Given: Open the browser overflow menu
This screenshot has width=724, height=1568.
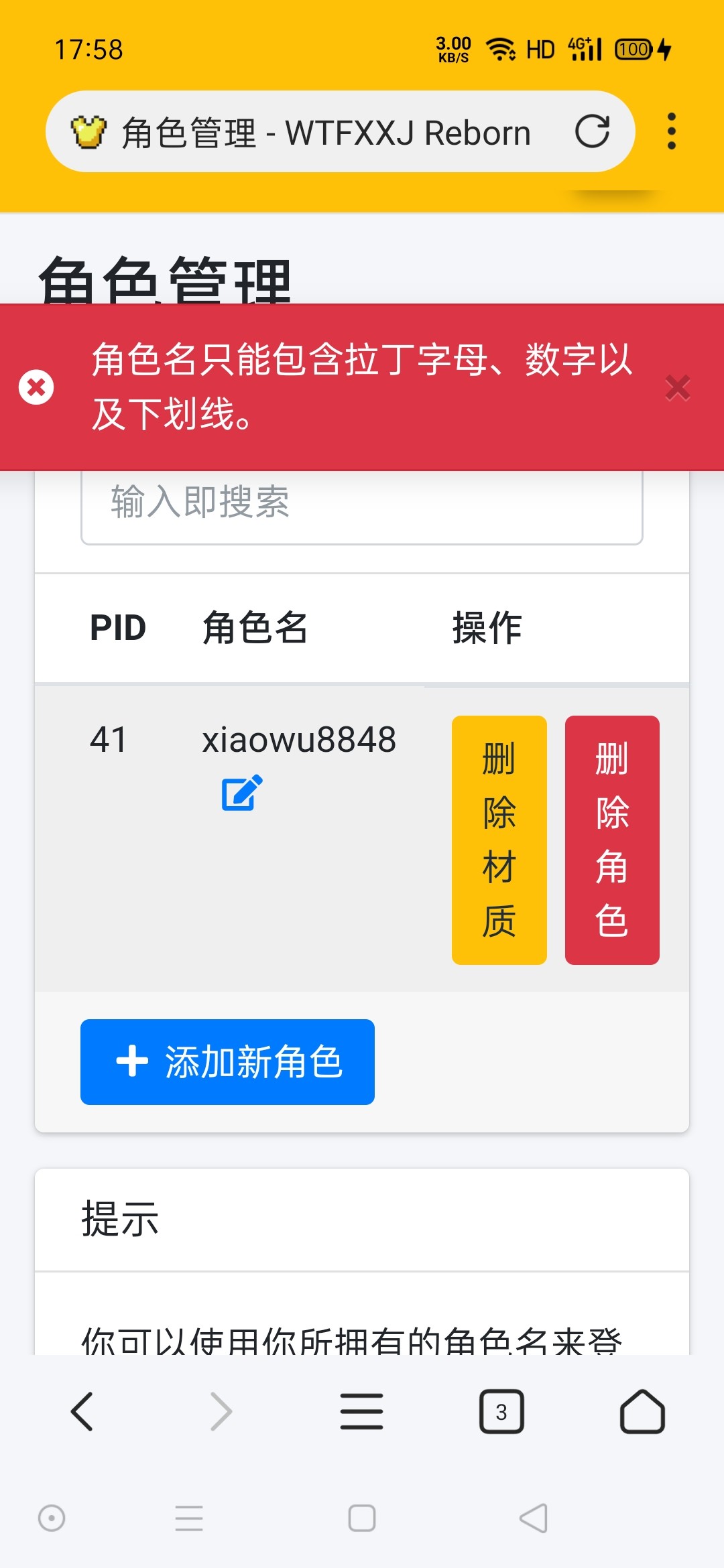Looking at the screenshot, I should [x=671, y=131].
